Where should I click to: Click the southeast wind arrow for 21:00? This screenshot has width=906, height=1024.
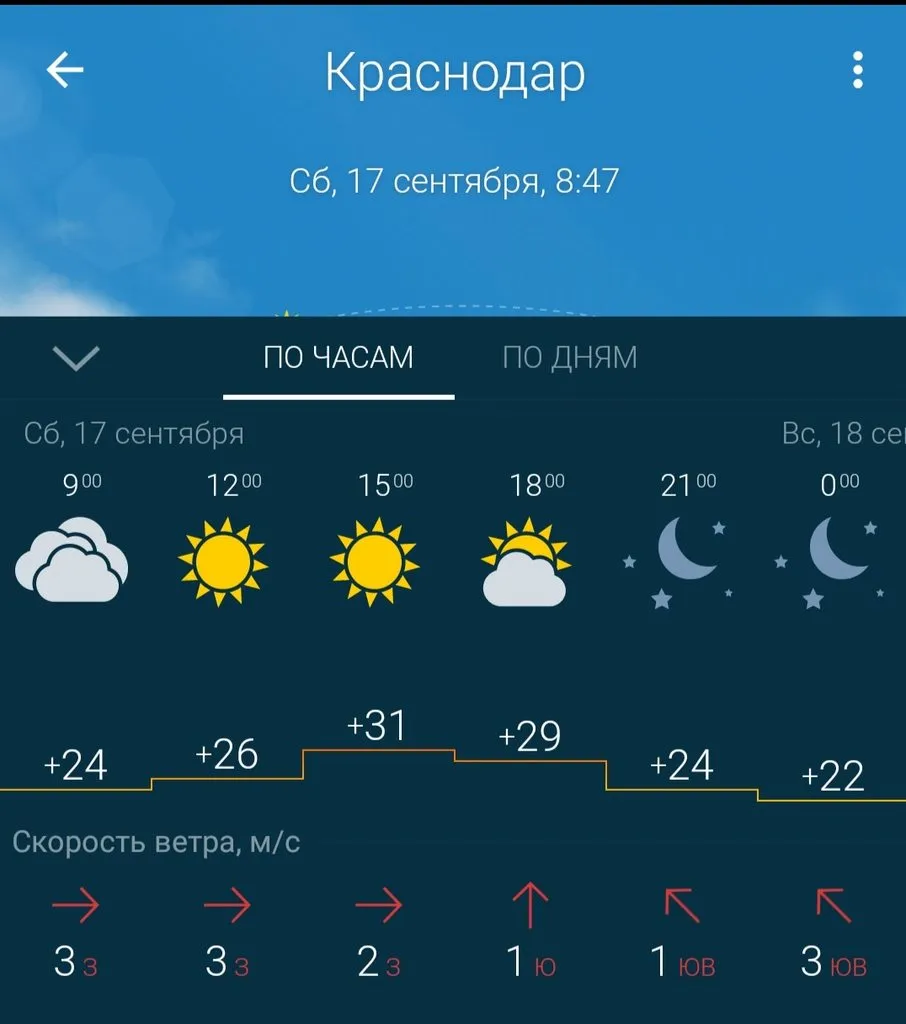click(x=681, y=905)
